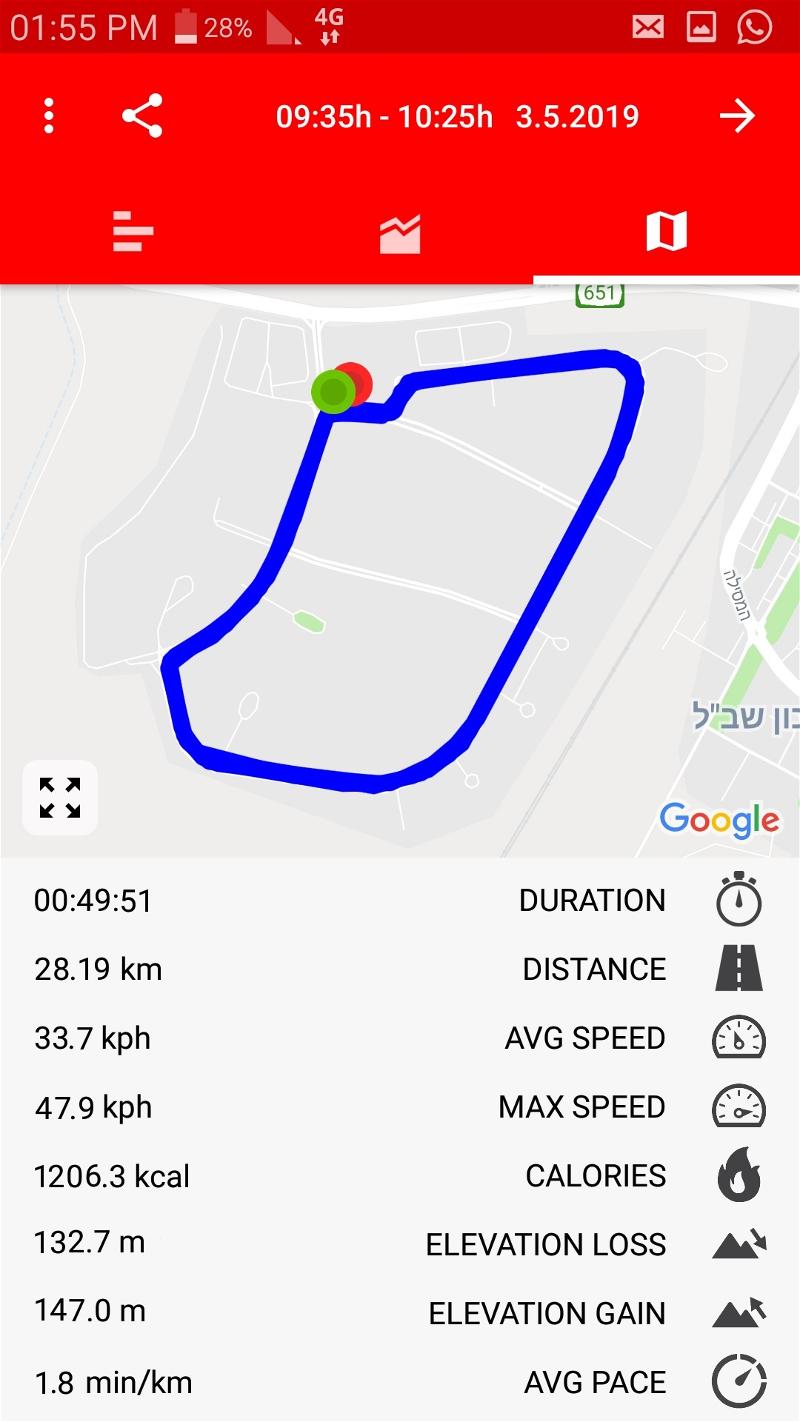Share this workout session
Viewport: 800px width, 1422px height.
click(142, 116)
